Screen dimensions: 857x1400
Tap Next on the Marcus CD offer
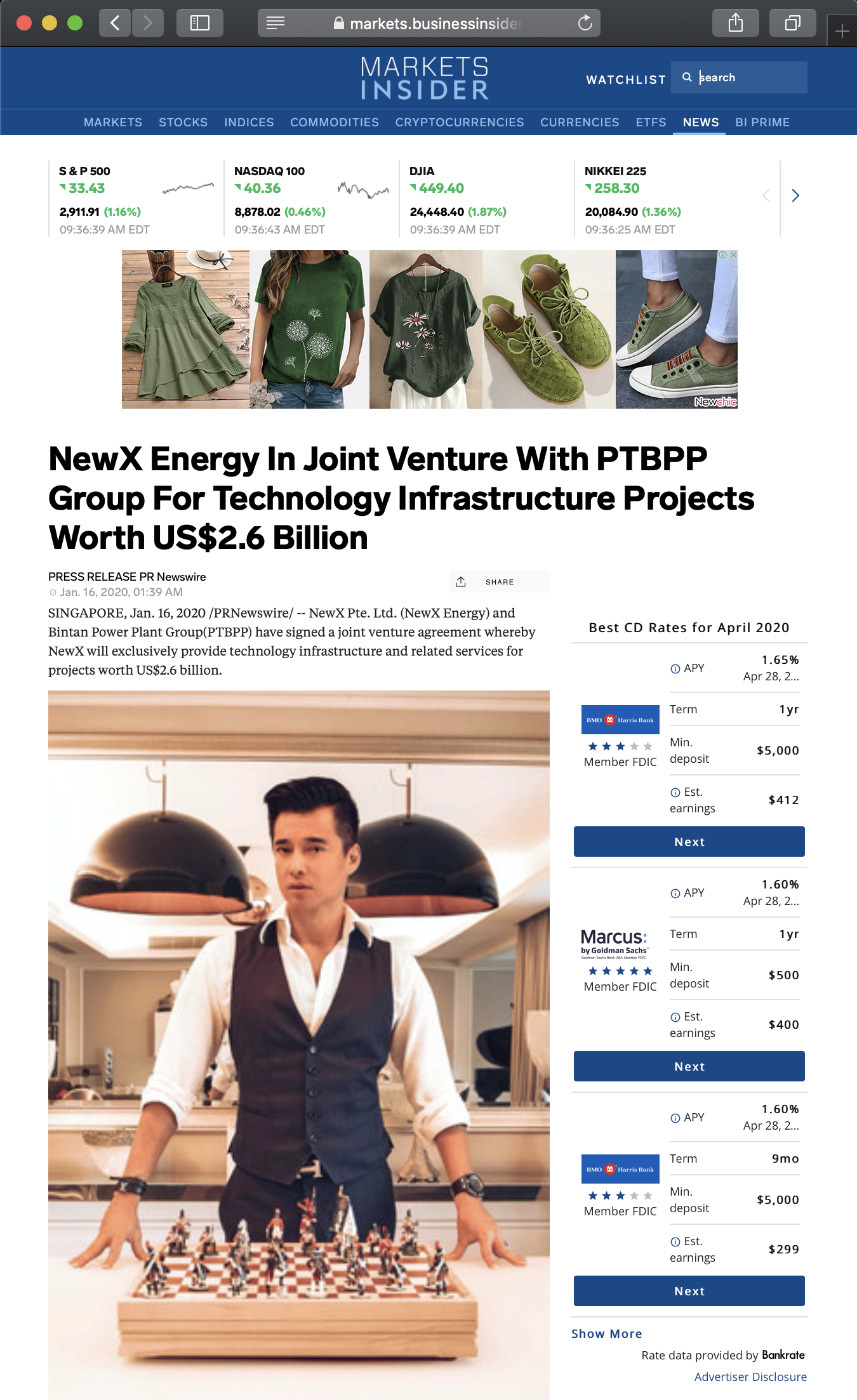(689, 1066)
